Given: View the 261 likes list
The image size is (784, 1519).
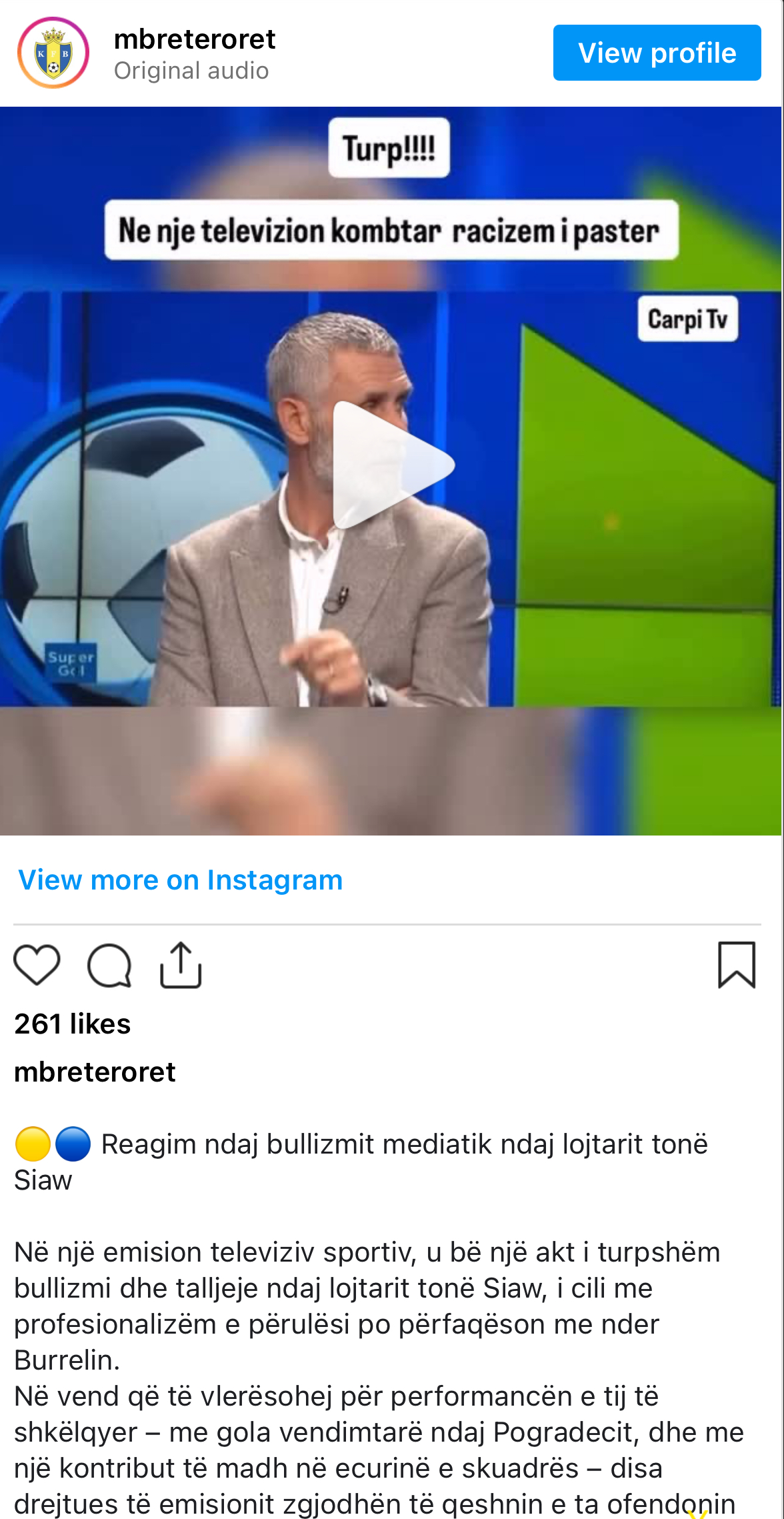Looking at the screenshot, I should pos(73,1024).
